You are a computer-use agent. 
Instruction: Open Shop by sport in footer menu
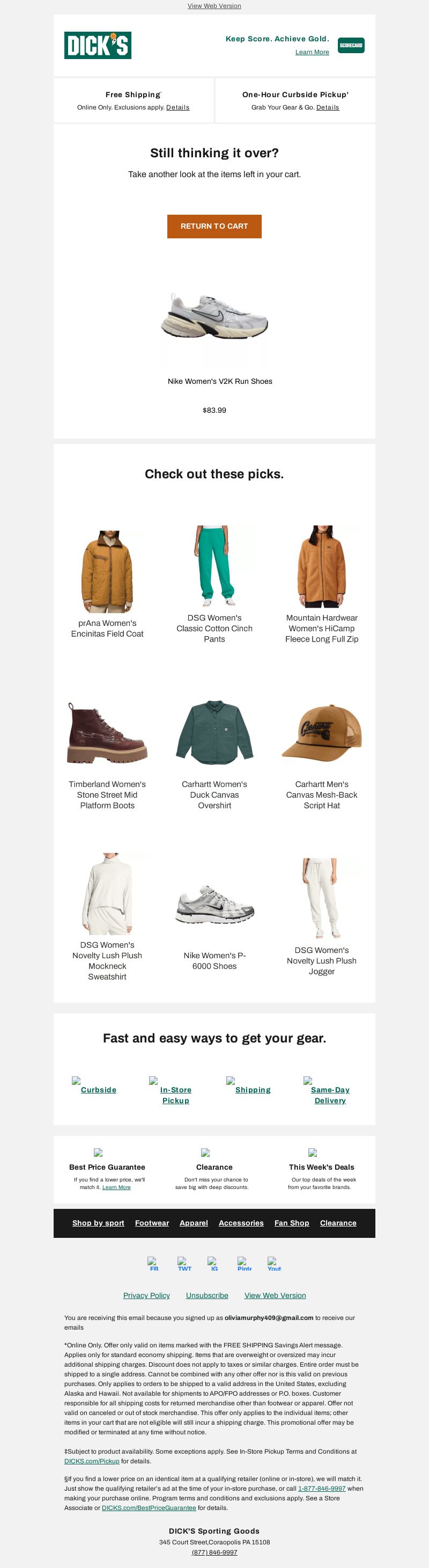click(x=98, y=1223)
